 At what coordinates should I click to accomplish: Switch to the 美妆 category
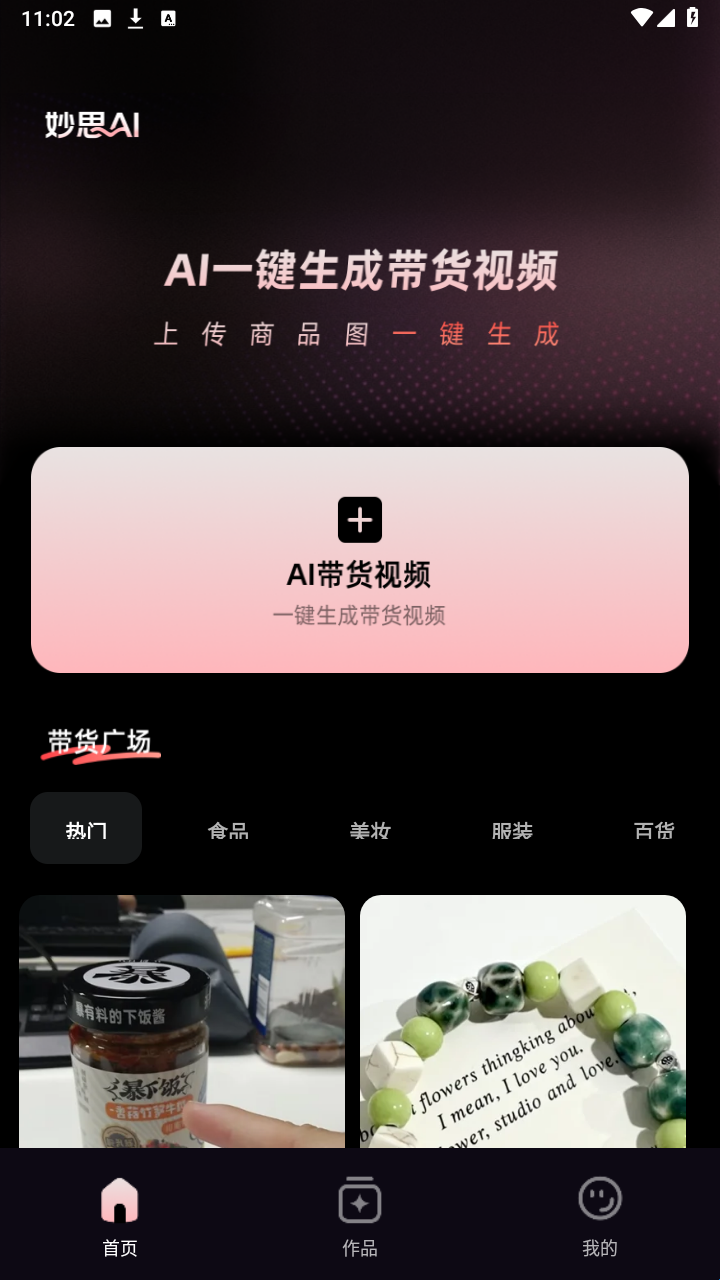370,830
